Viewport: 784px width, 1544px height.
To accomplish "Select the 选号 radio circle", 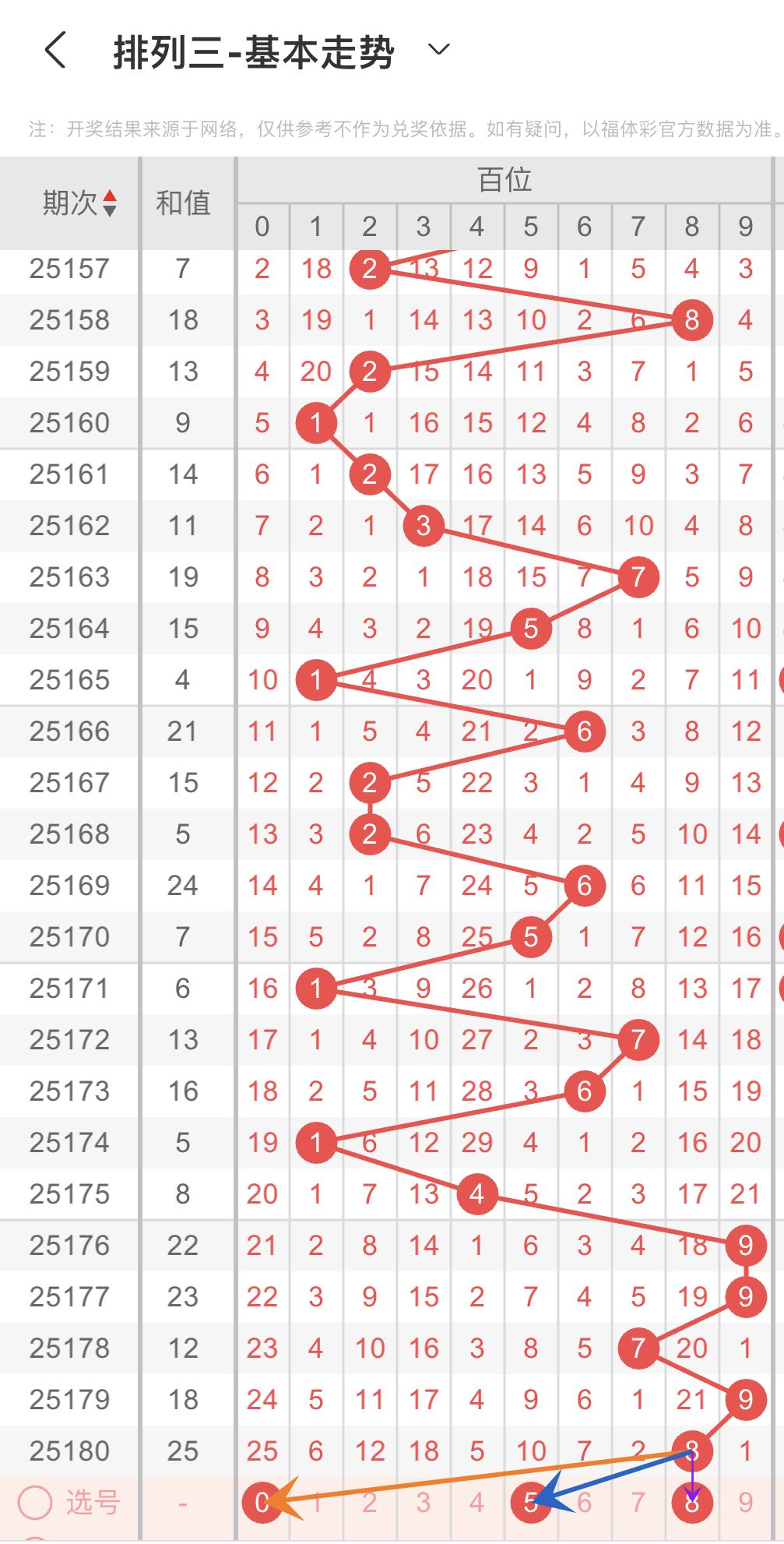I will tap(35, 1502).
